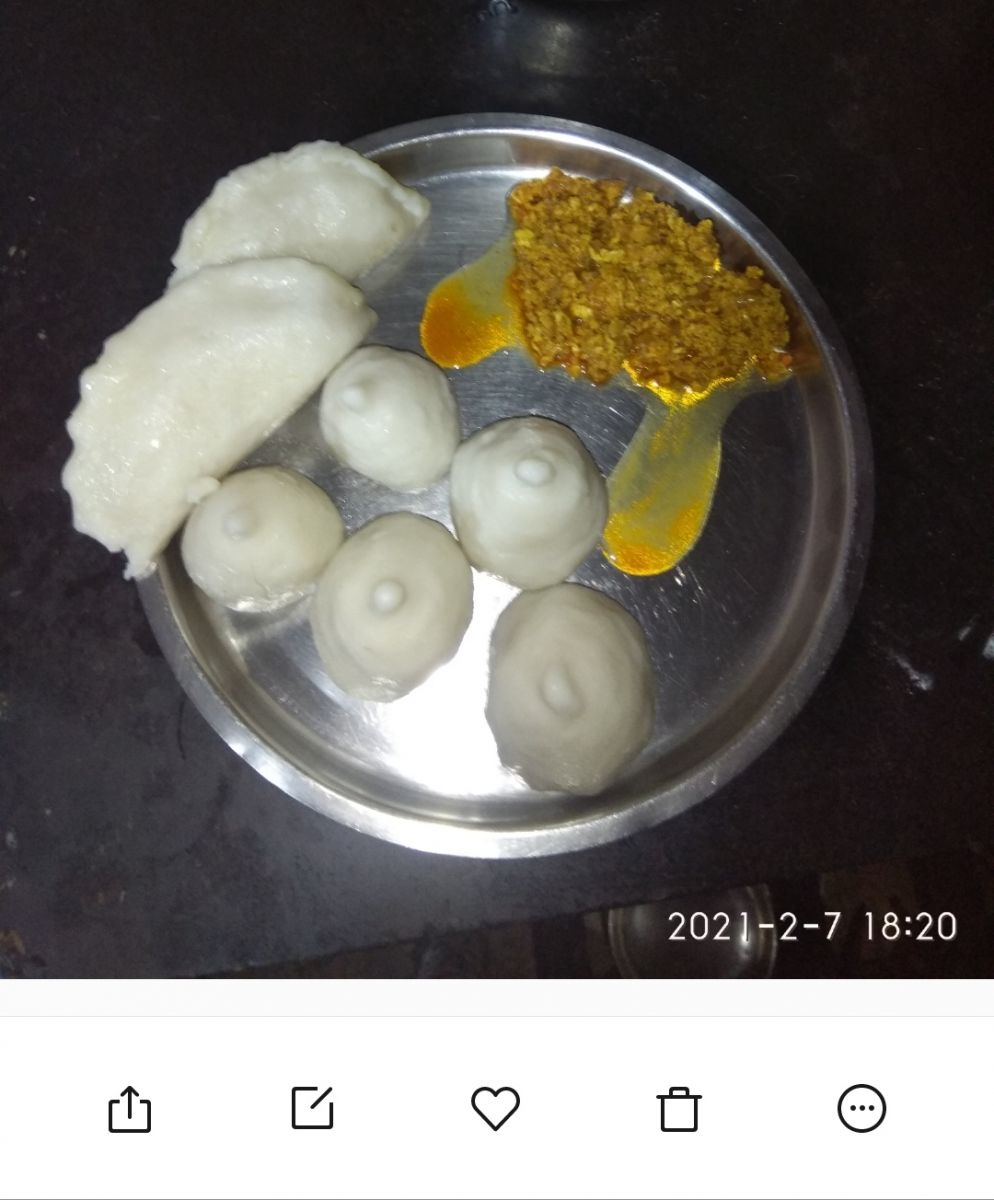This screenshot has height=1200, width=994.
Task: Mark photo as favorite
Action: 495,1108
